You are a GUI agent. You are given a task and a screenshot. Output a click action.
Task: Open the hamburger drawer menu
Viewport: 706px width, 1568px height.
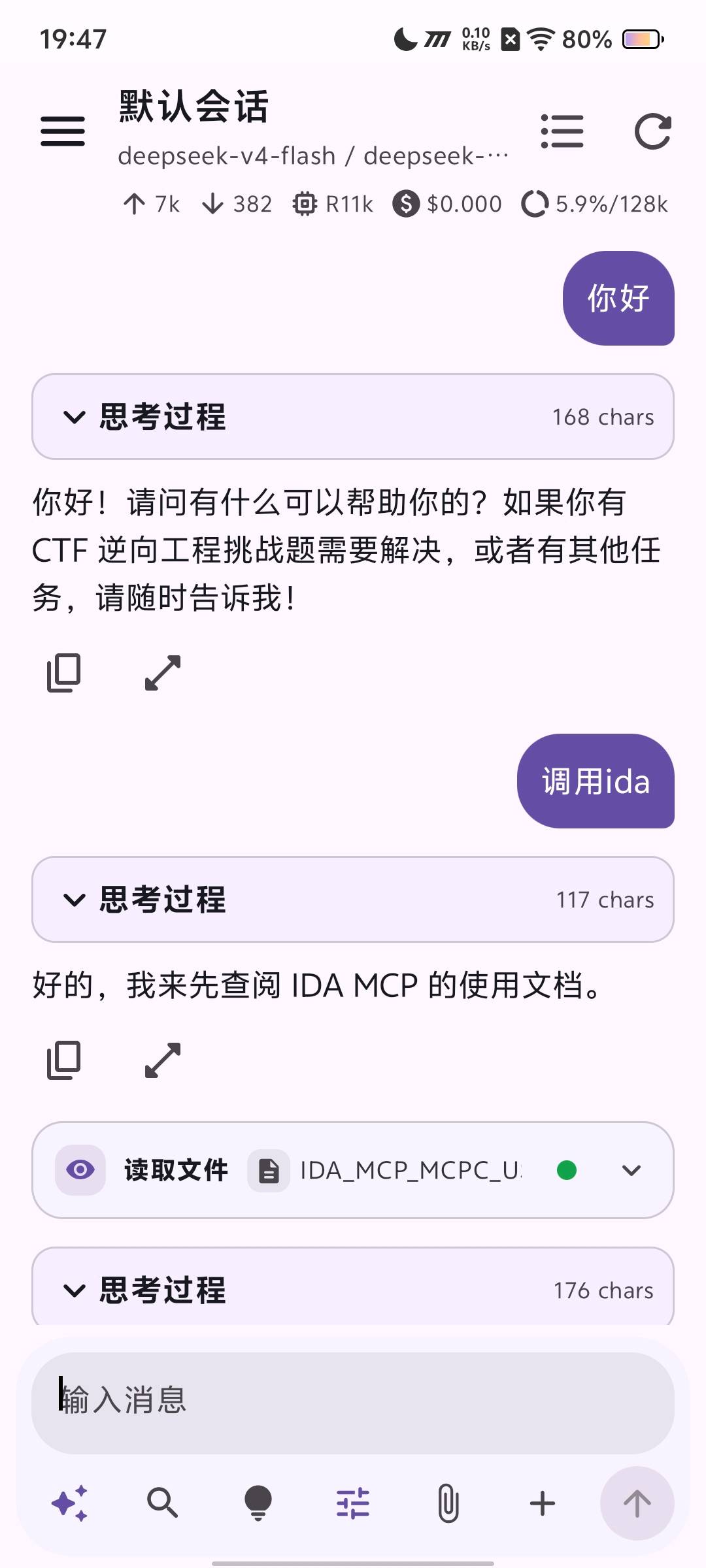coord(63,131)
